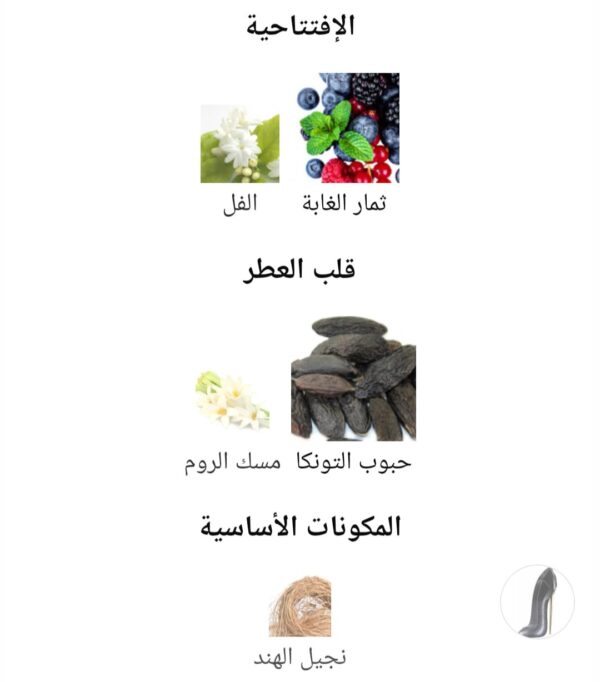View the حبوب التونكا note
Screen dimensions: 600x682
pos(353,379)
